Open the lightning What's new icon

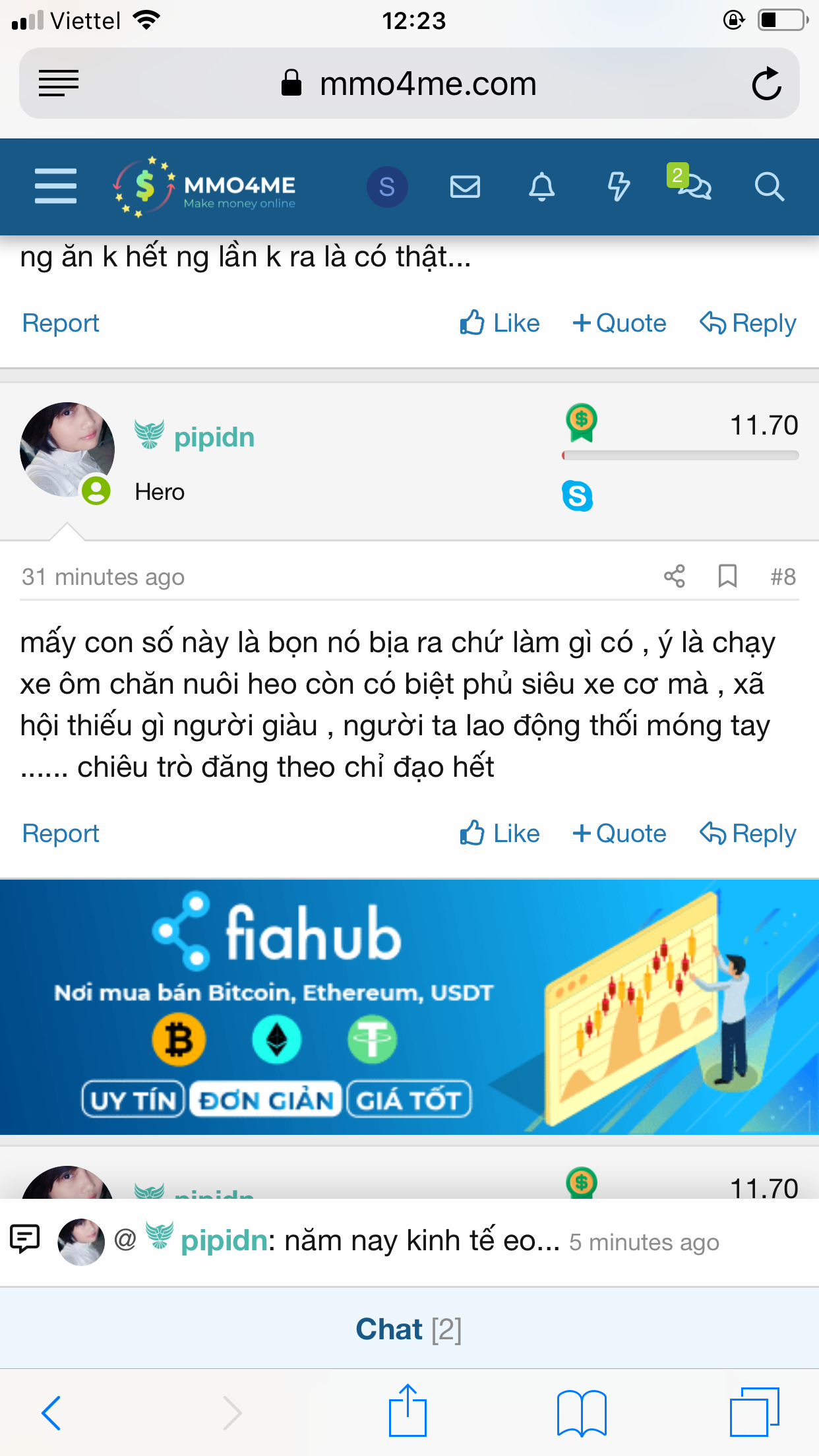(x=618, y=187)
